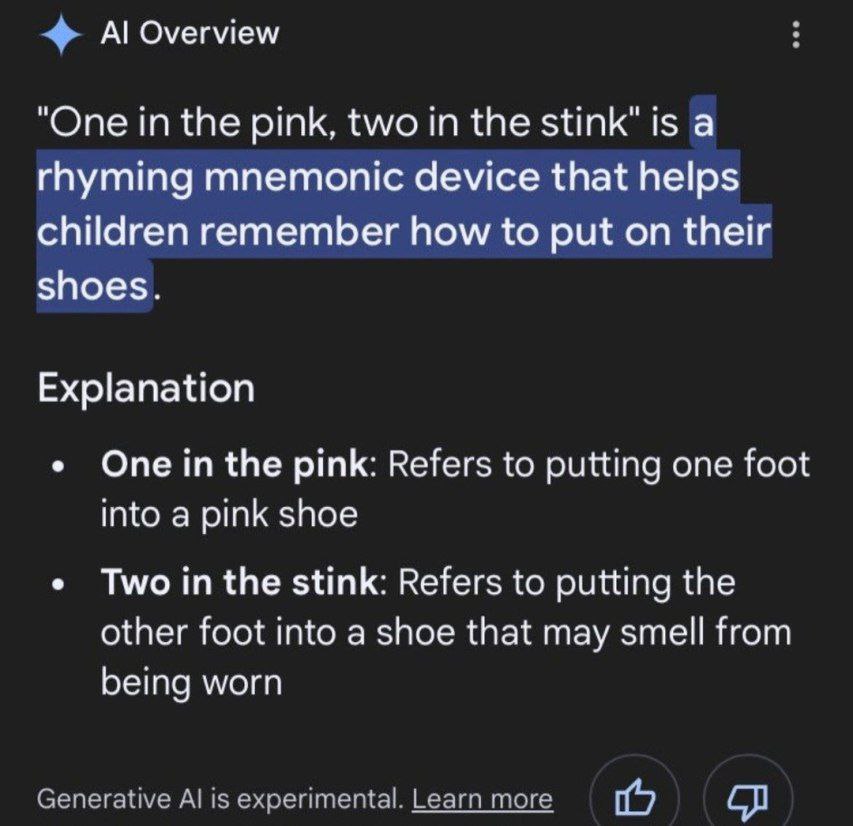Open the AI Overview overflow menu

796,36
